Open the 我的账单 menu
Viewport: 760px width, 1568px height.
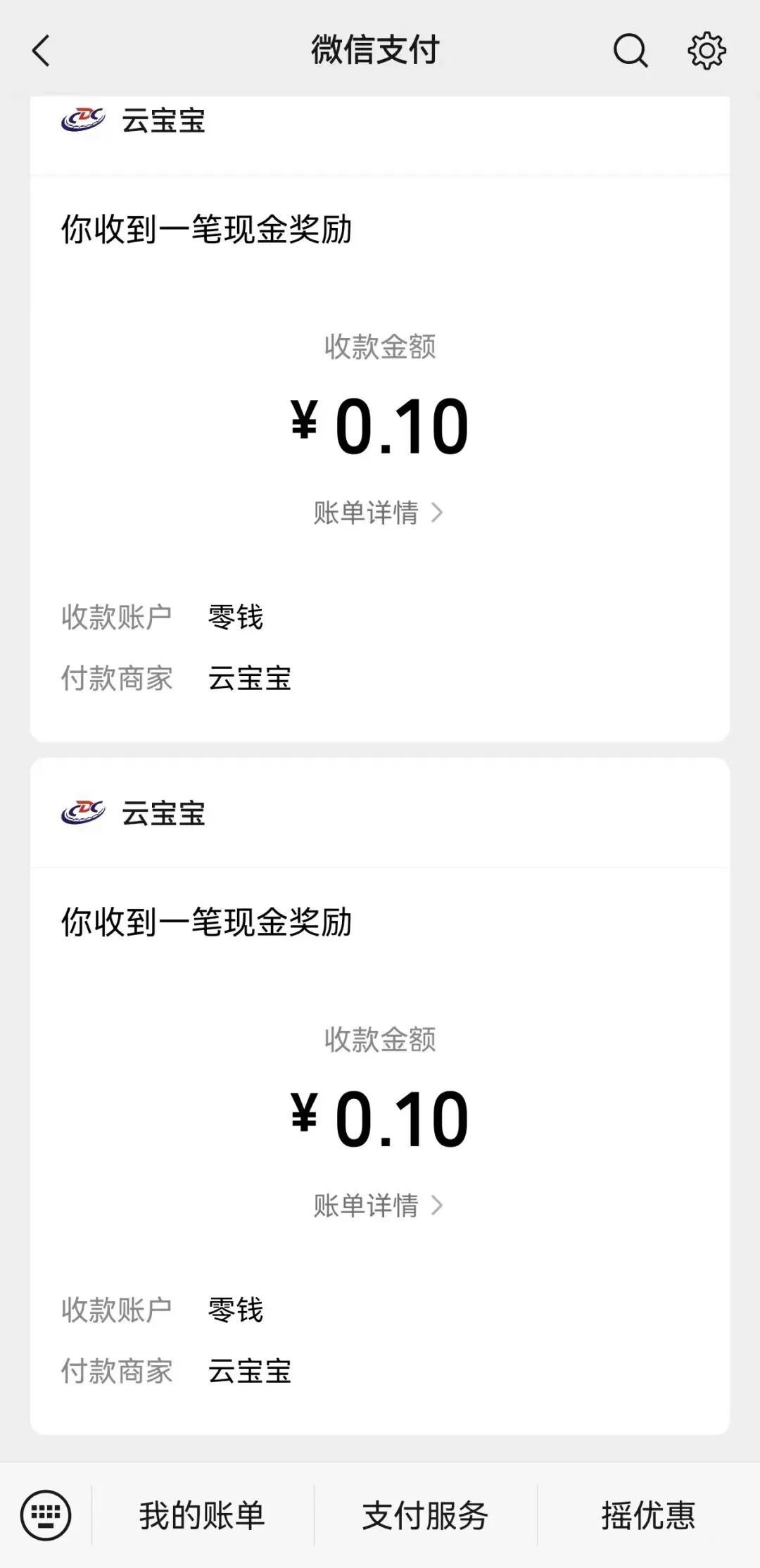pyautogui.click(x=203, y=1514)
